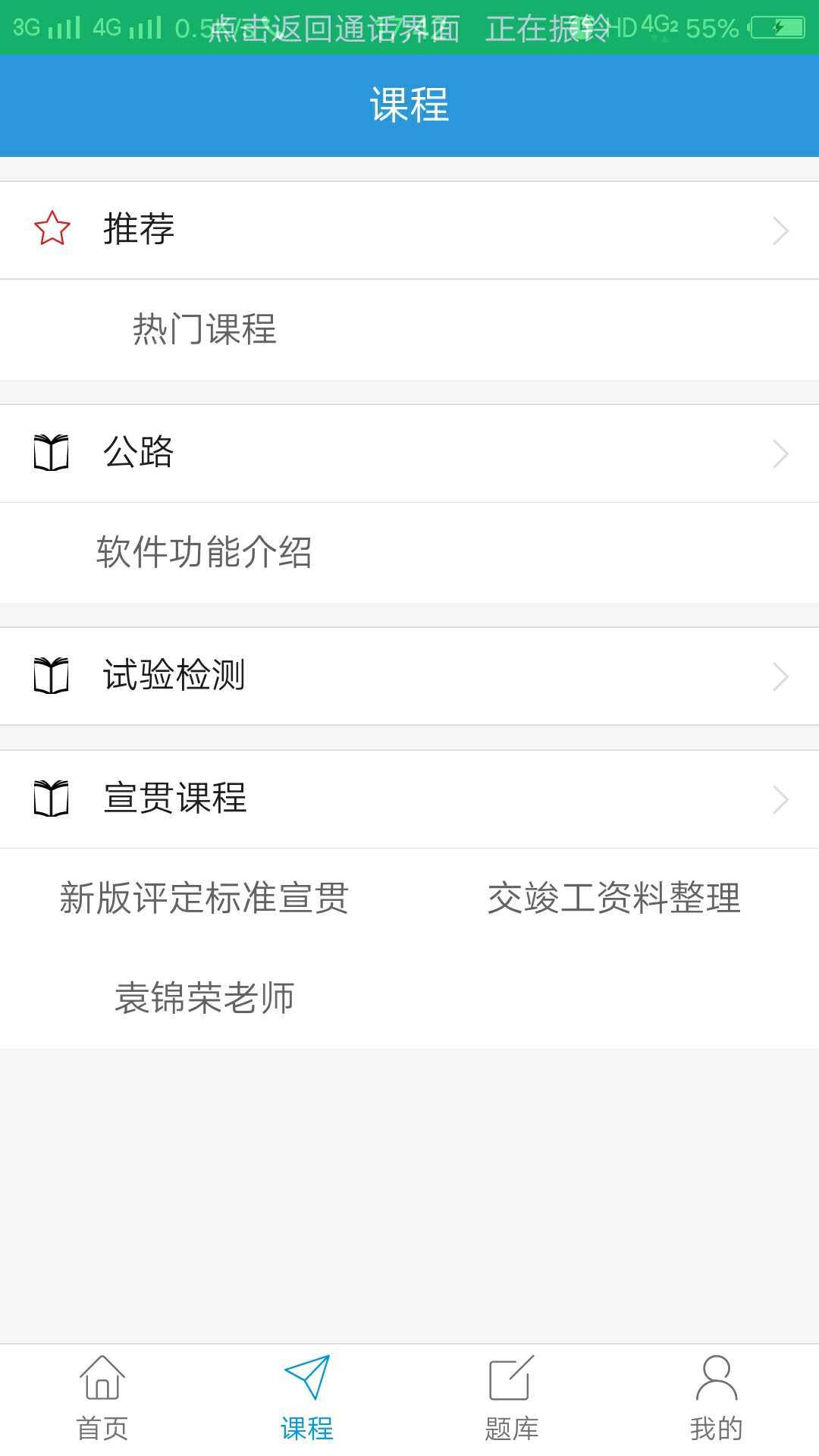The height and width of the screenshot is (1456, 819).
Task: Select 新版评定标准宣贯 course
Action: pos(203,899)
